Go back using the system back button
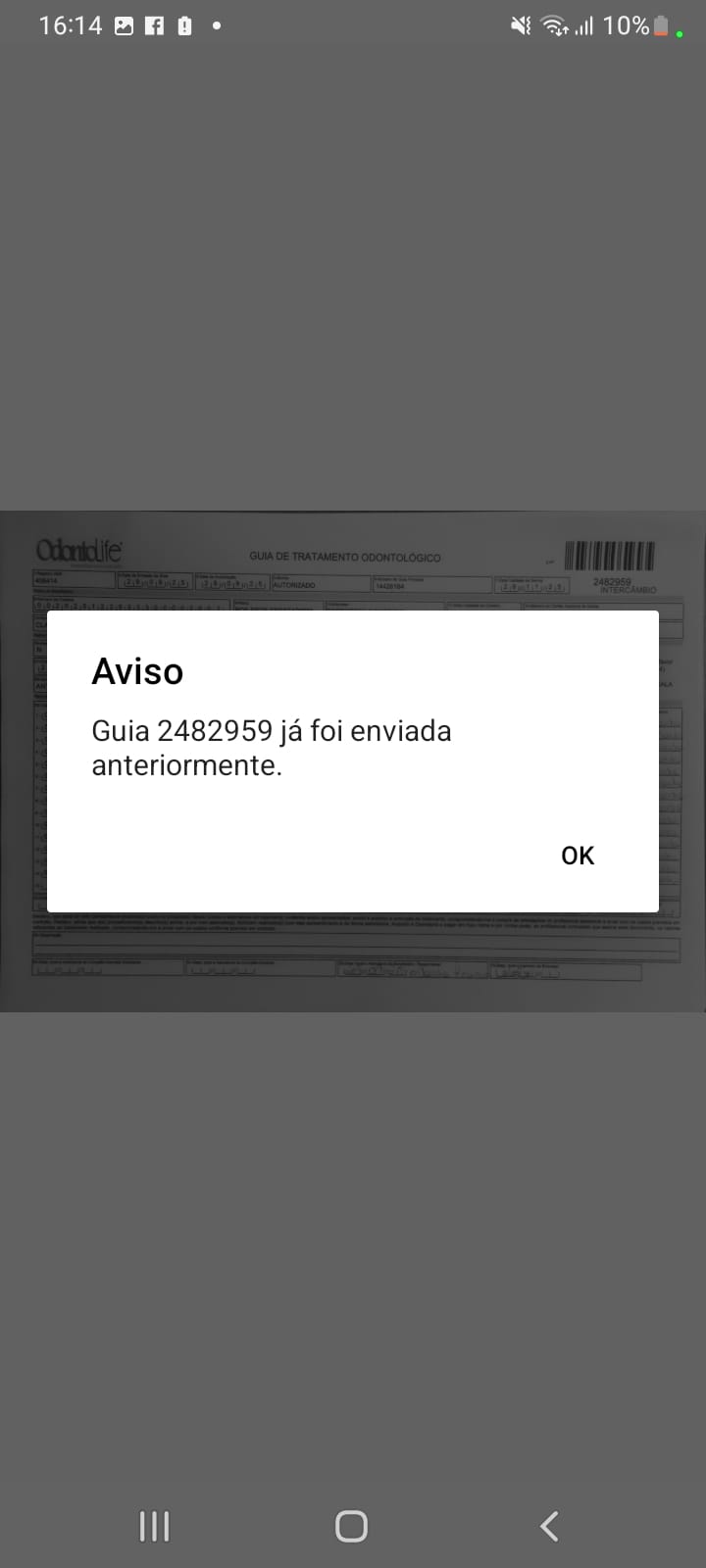Screen dimensions: 706x1568 (x=549, y=1526)
